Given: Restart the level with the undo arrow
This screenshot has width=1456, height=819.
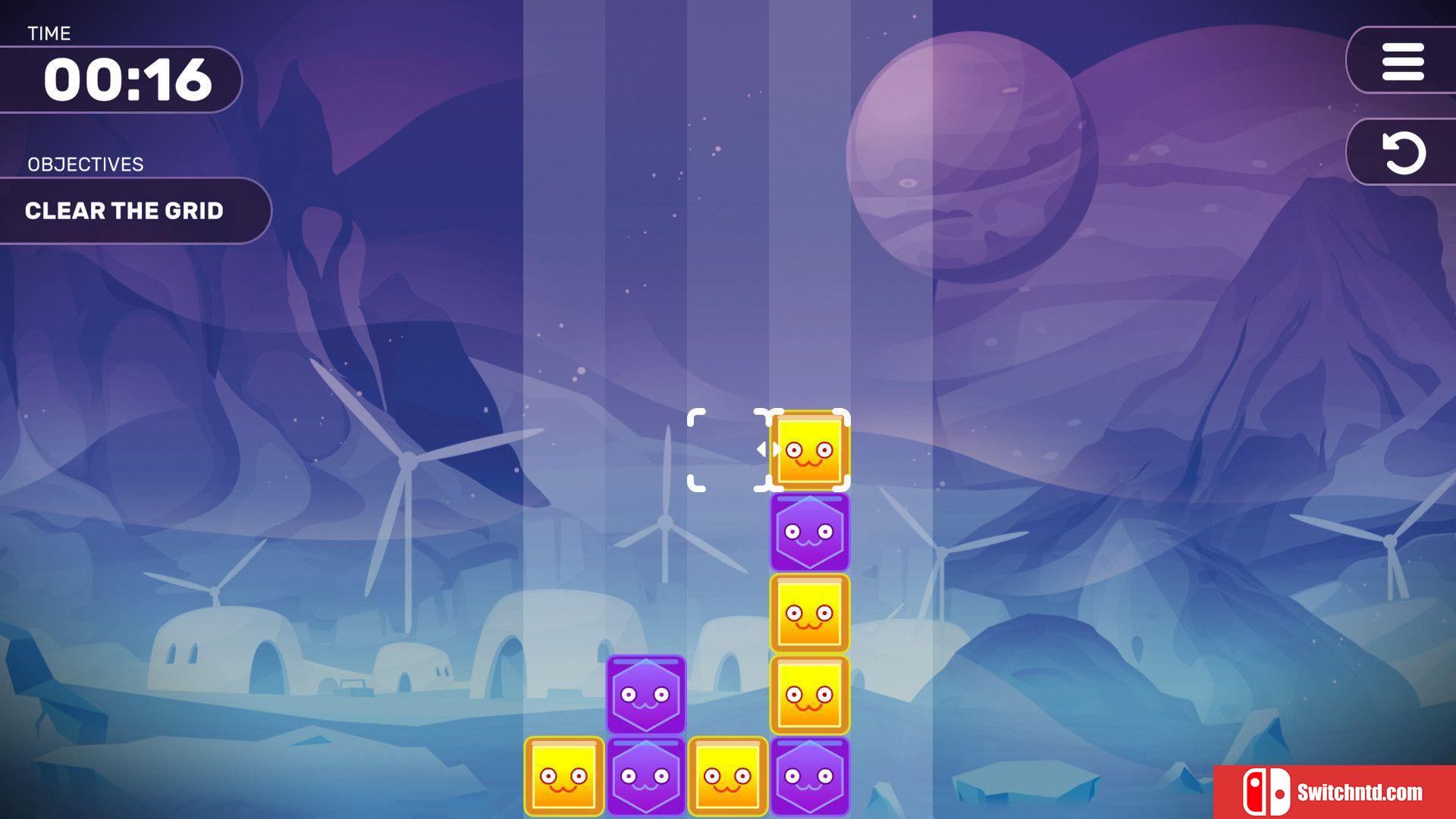Looking at the screenshot, I should [1404, 152].
